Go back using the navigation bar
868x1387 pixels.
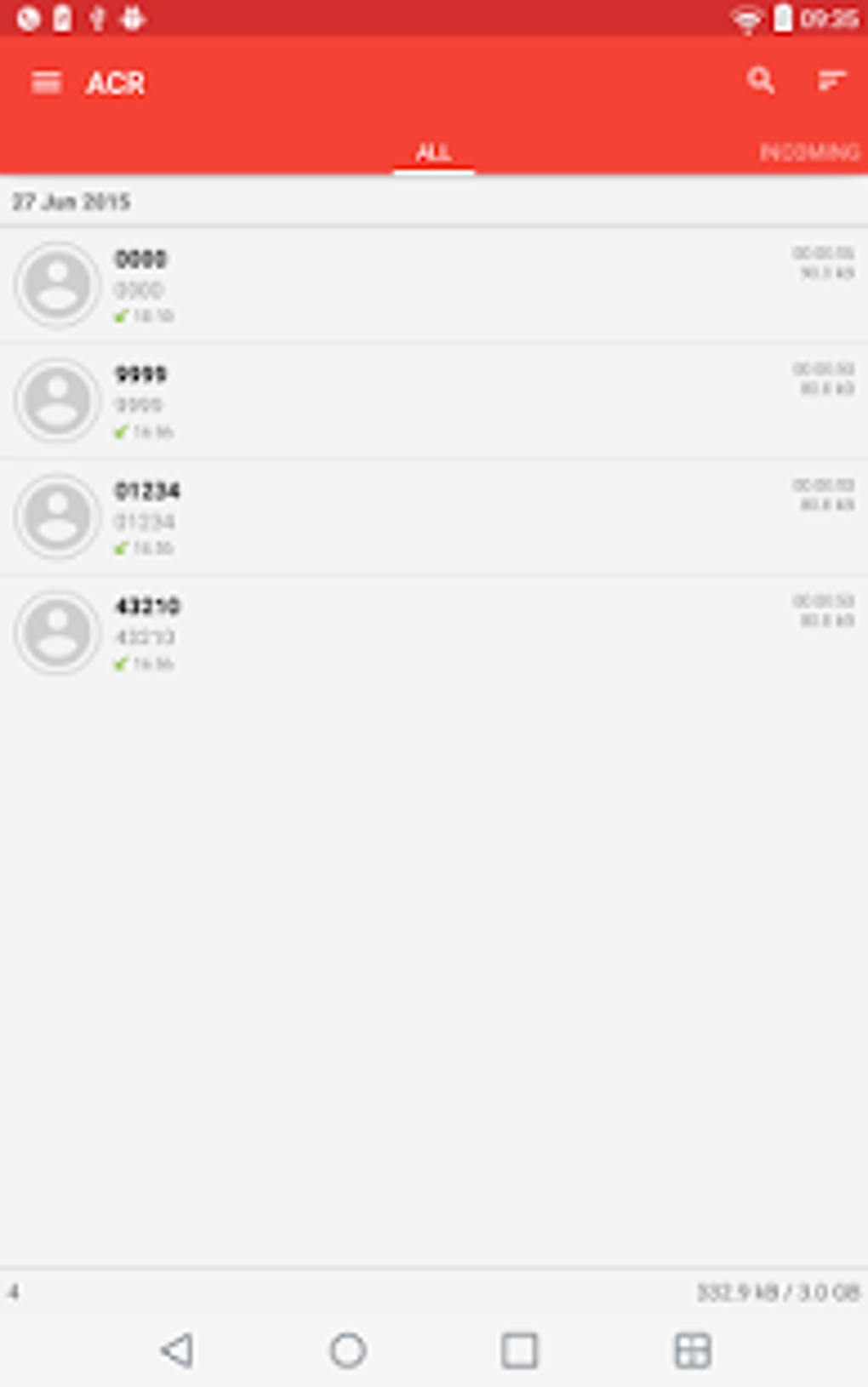[x=177, y=1350]
